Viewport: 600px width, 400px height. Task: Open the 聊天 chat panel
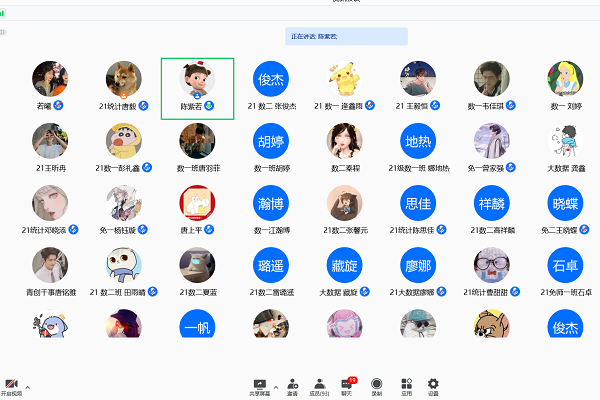click(349, 385)
